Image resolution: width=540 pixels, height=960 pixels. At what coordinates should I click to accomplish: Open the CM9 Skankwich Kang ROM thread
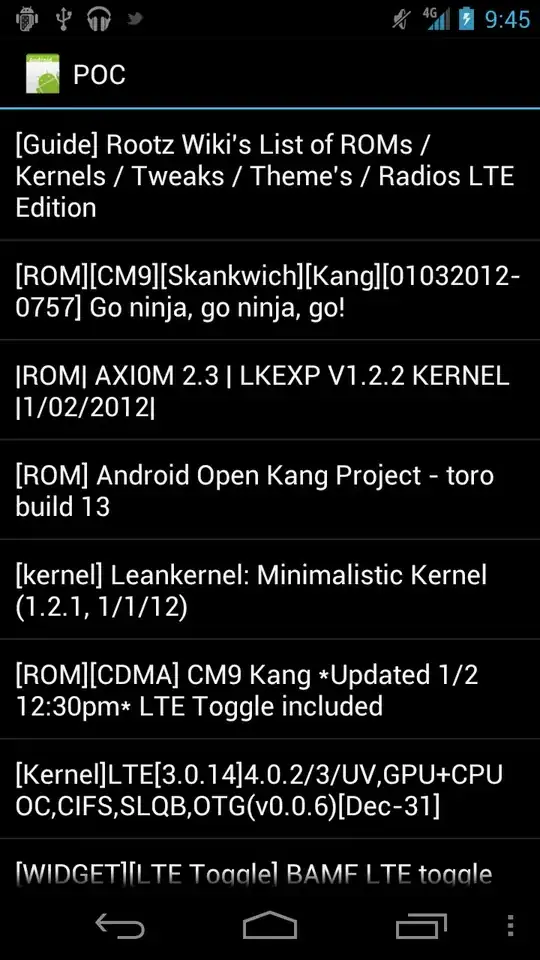pos(270,290)
